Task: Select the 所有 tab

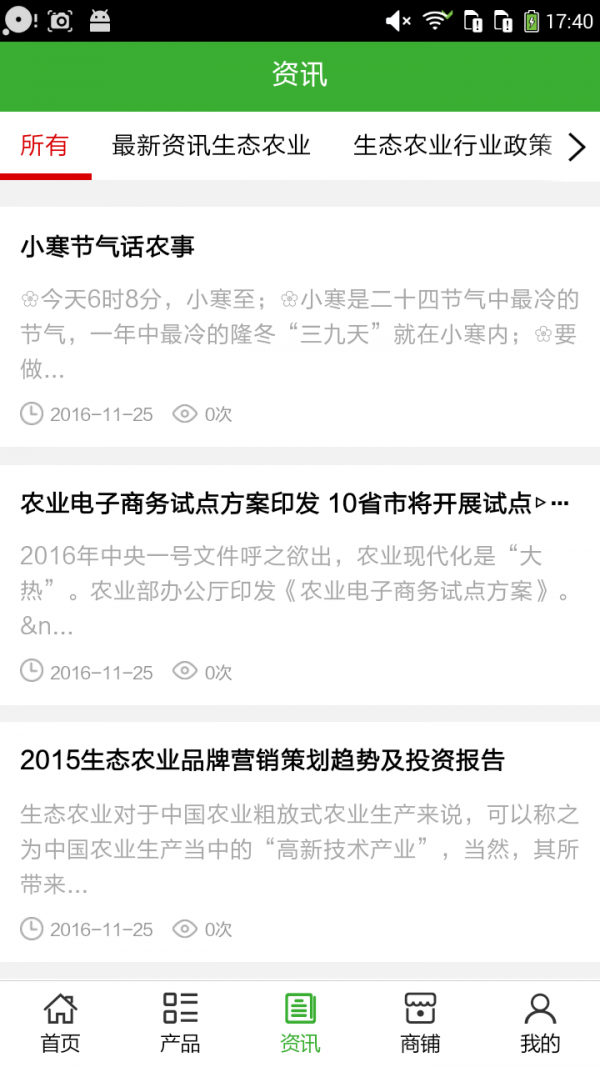Action: [x=45, y=146]
